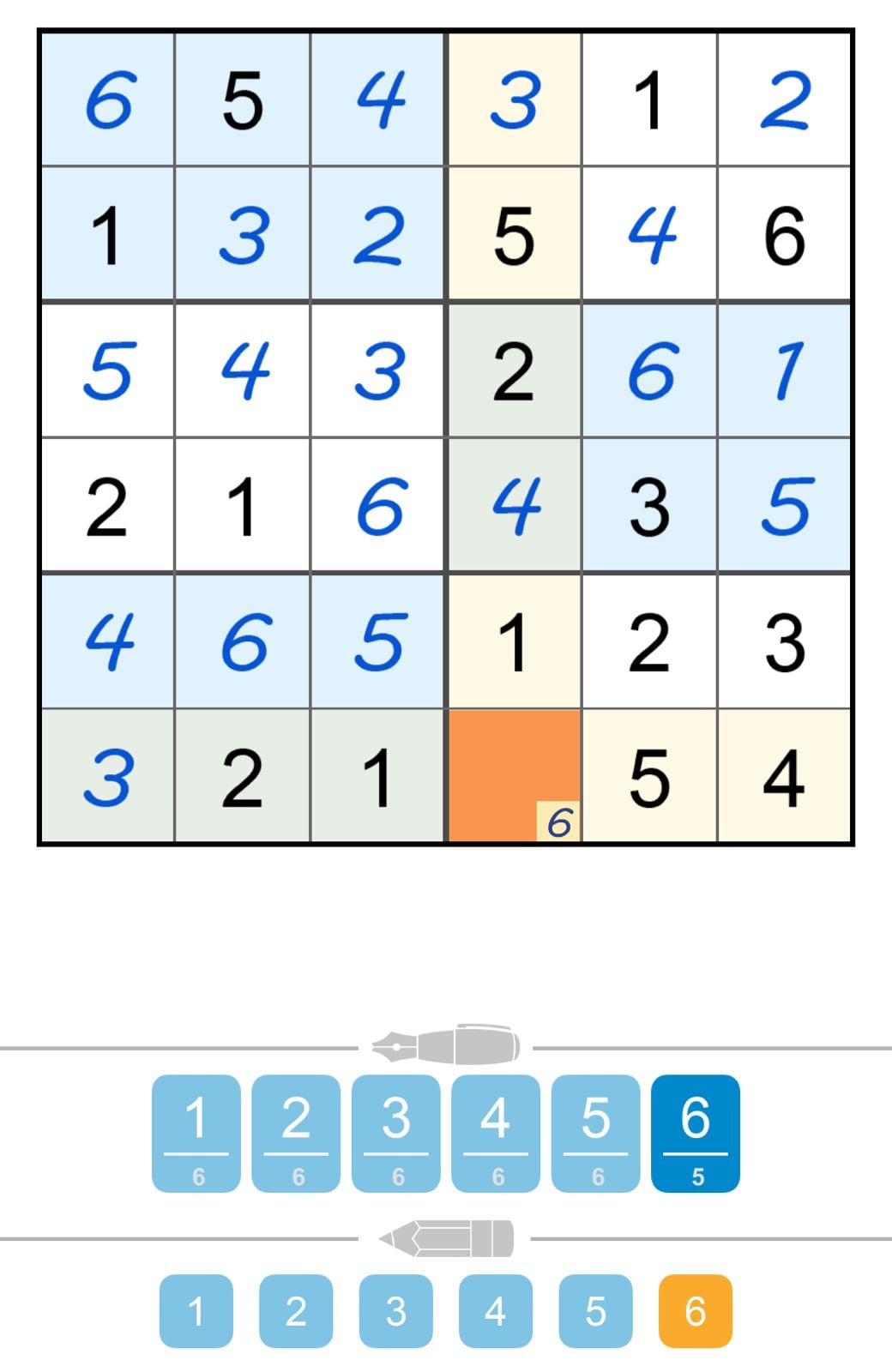This screenshot has width=892, height=1372.
Task: Select the empty-looking cell containing 5 top-left
Action: [x=243, y=99]
